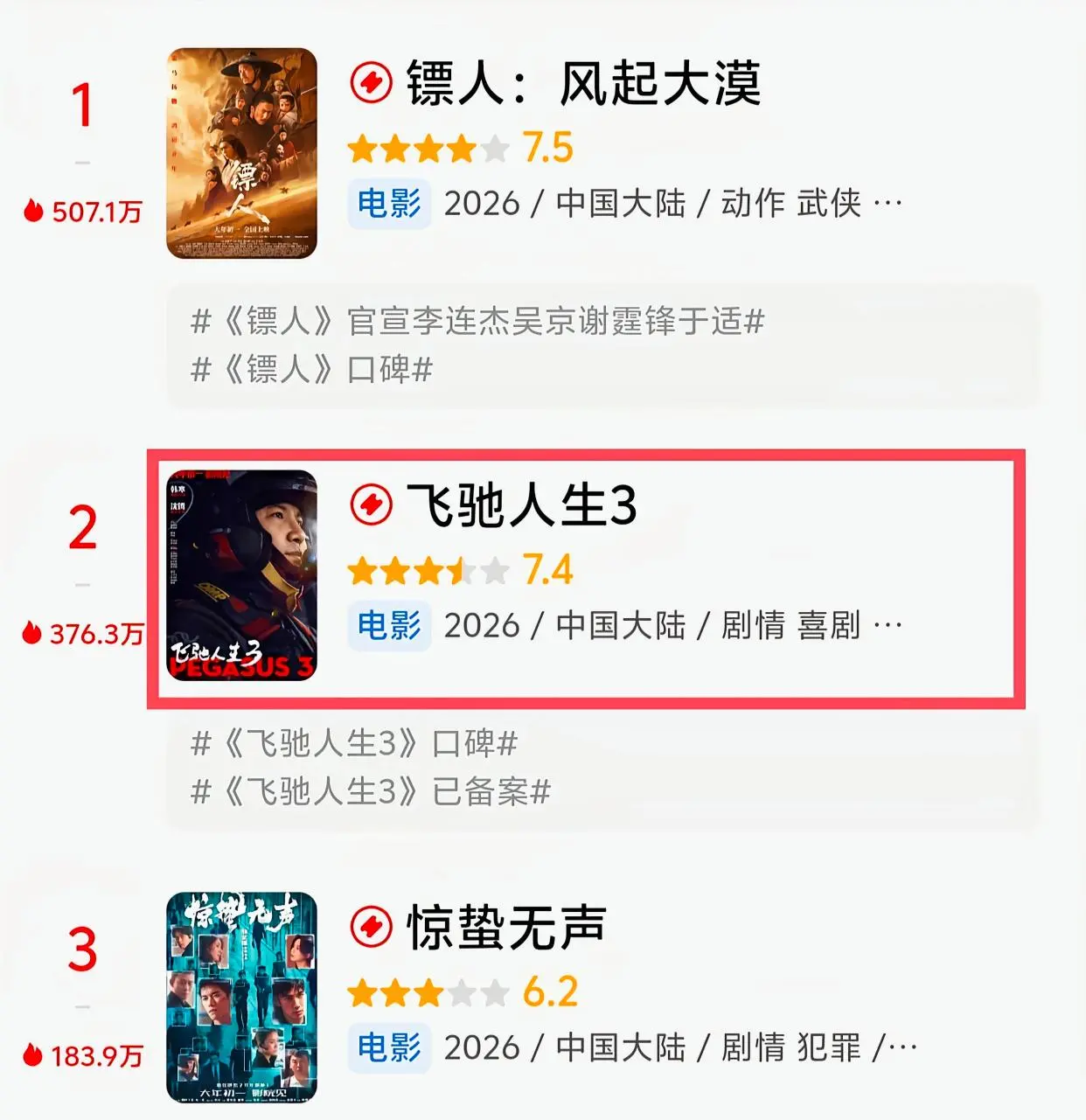Viewport: 1086px width, 1120px height.
Task: Open the movie 惊蛰无声
Action: coord(506,928)
